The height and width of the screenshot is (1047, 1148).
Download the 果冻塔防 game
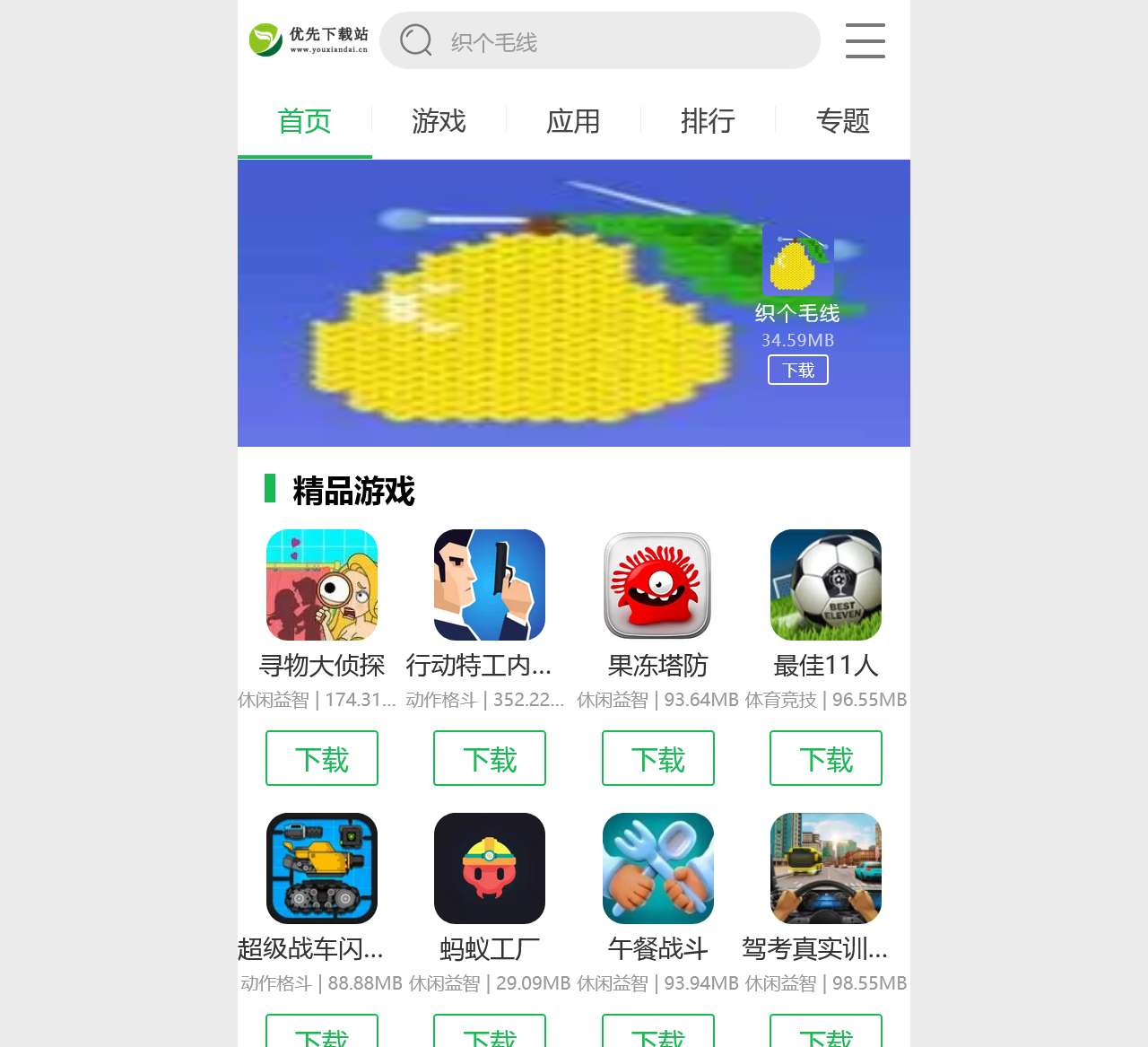tap(657, 758)
